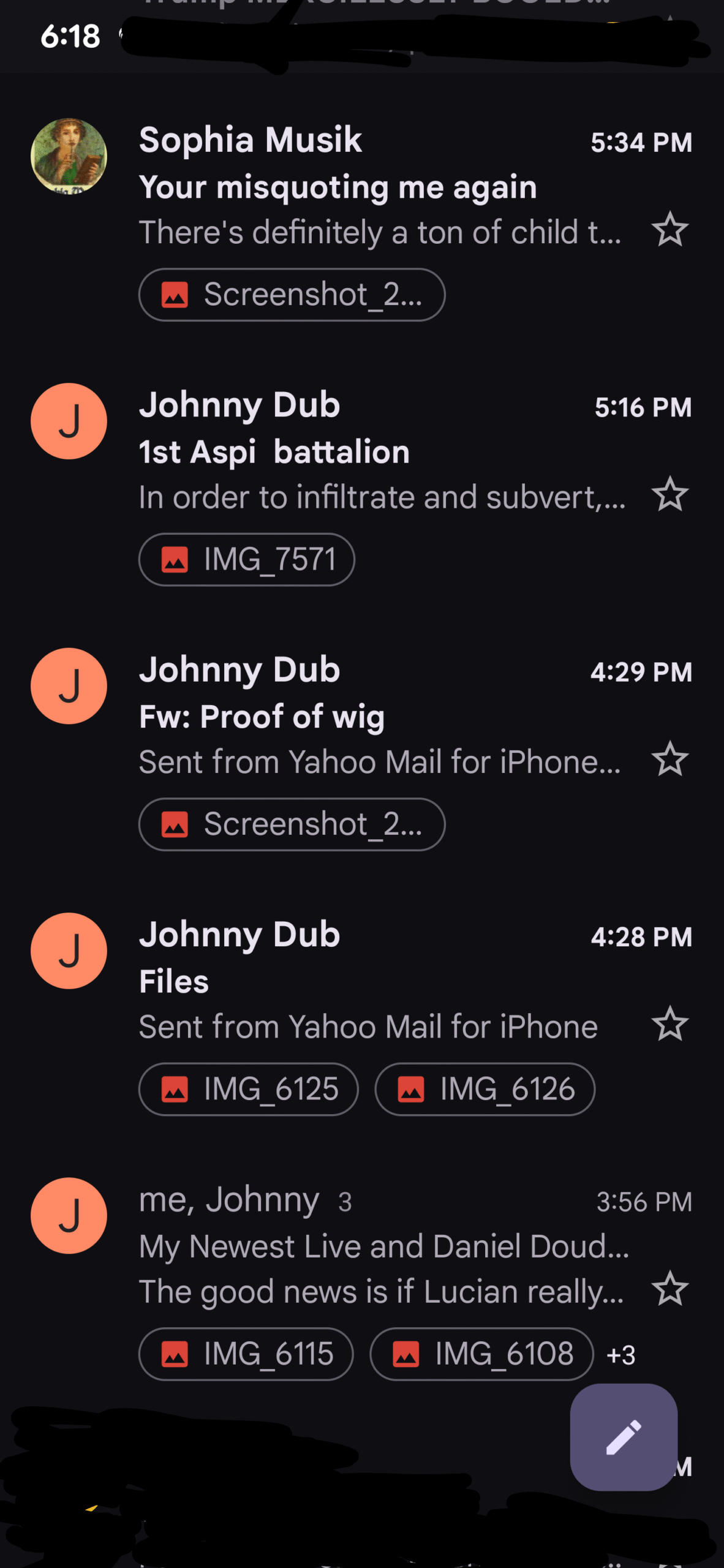724x1568 pixels.
Task: Tap Sophia Musik's profile avatar
Action: tap(69, 156)
